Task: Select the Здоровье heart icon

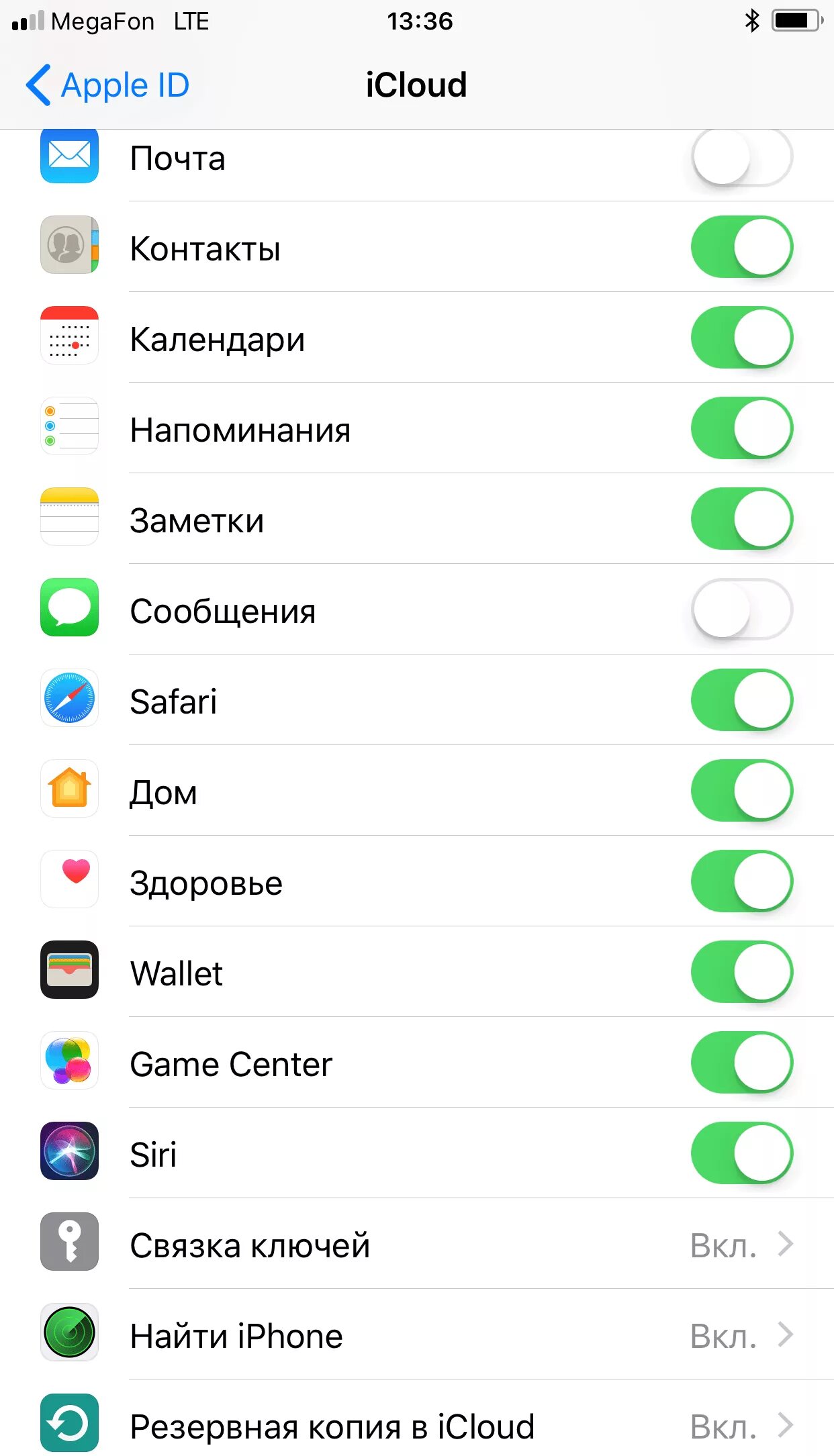Action: coord(69,880)
